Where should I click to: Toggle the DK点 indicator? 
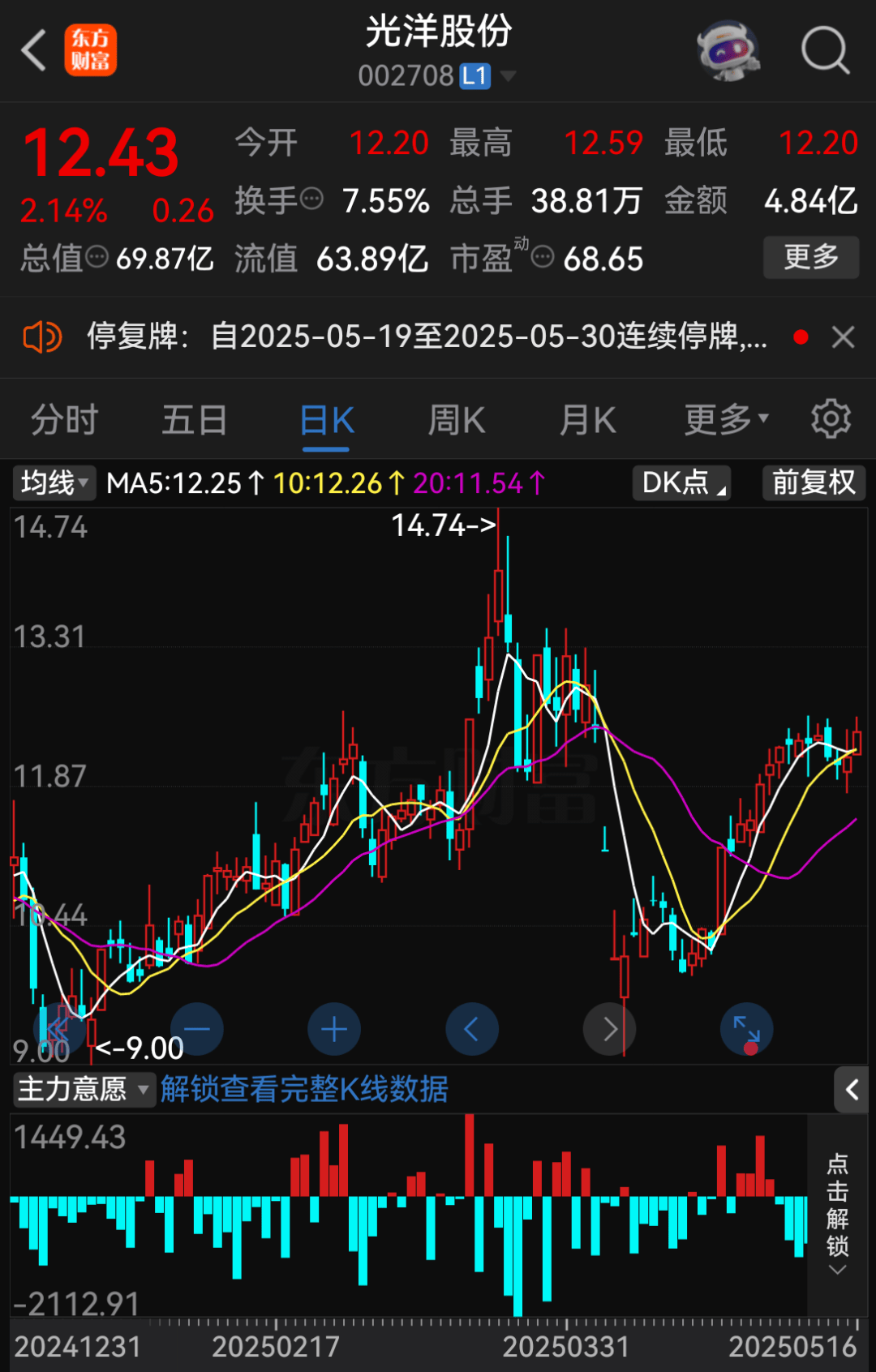click(x=681, y=482)
